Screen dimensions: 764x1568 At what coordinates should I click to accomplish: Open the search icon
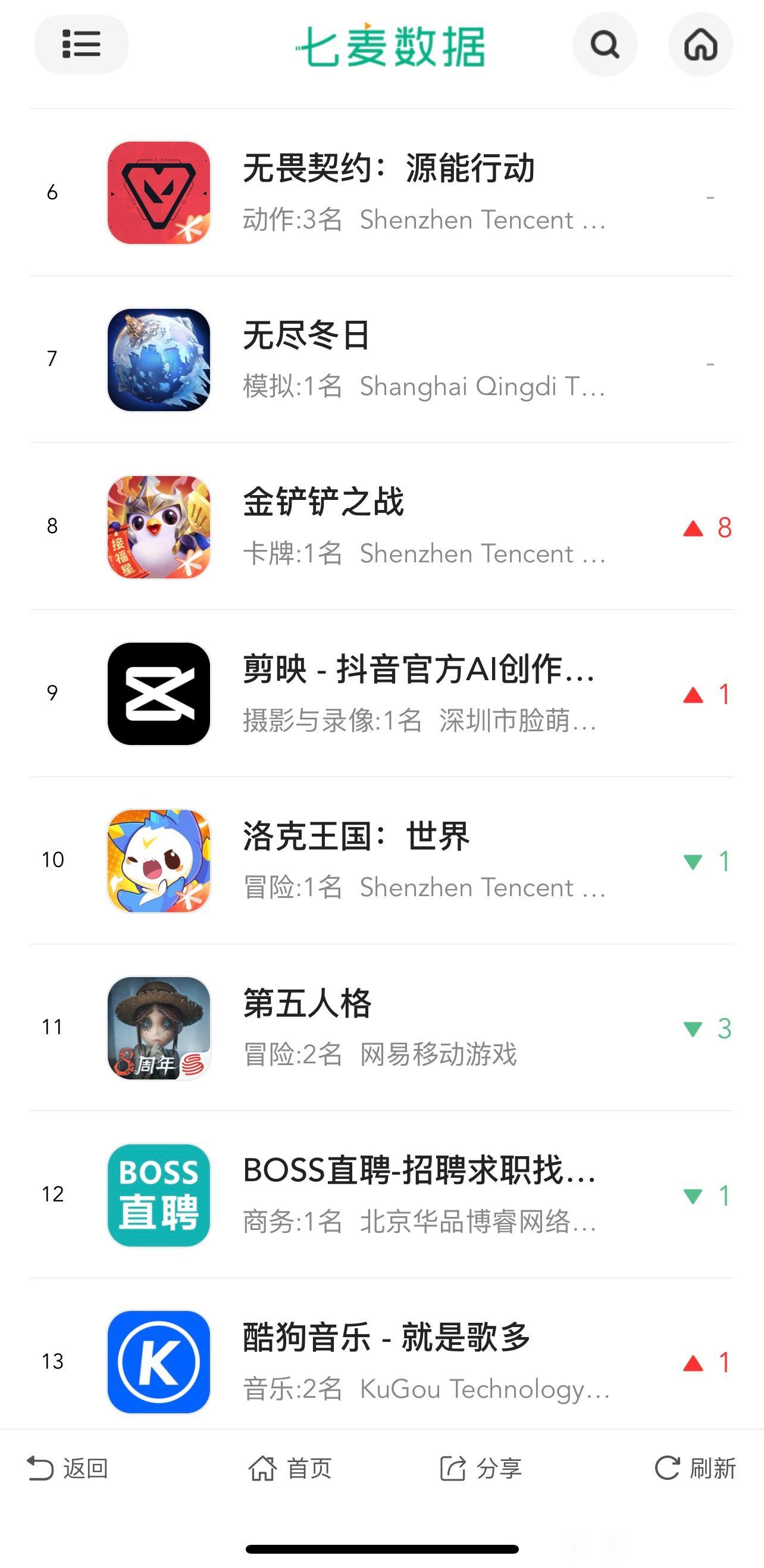(605, 45)
